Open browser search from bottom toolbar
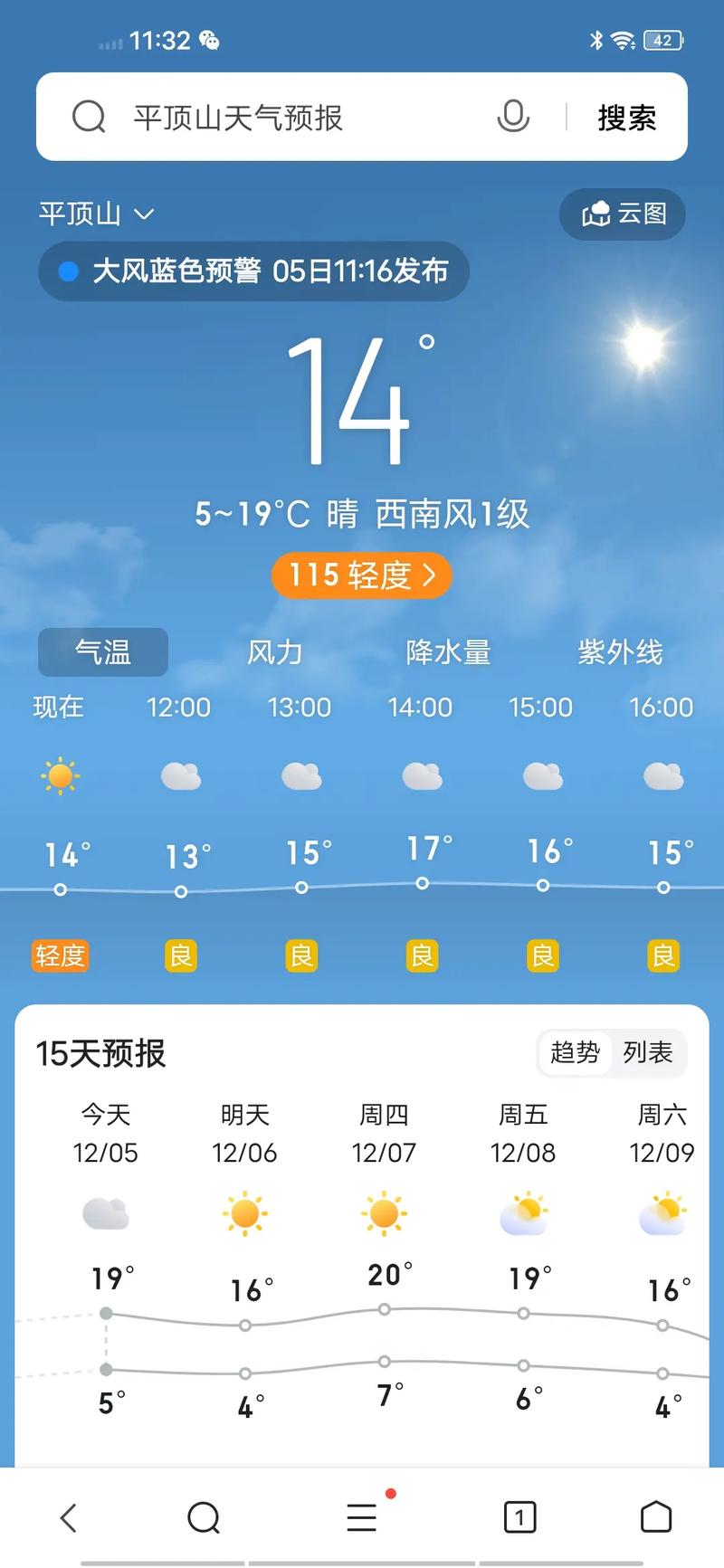The image size is (724, 1568). point(204,1517)
